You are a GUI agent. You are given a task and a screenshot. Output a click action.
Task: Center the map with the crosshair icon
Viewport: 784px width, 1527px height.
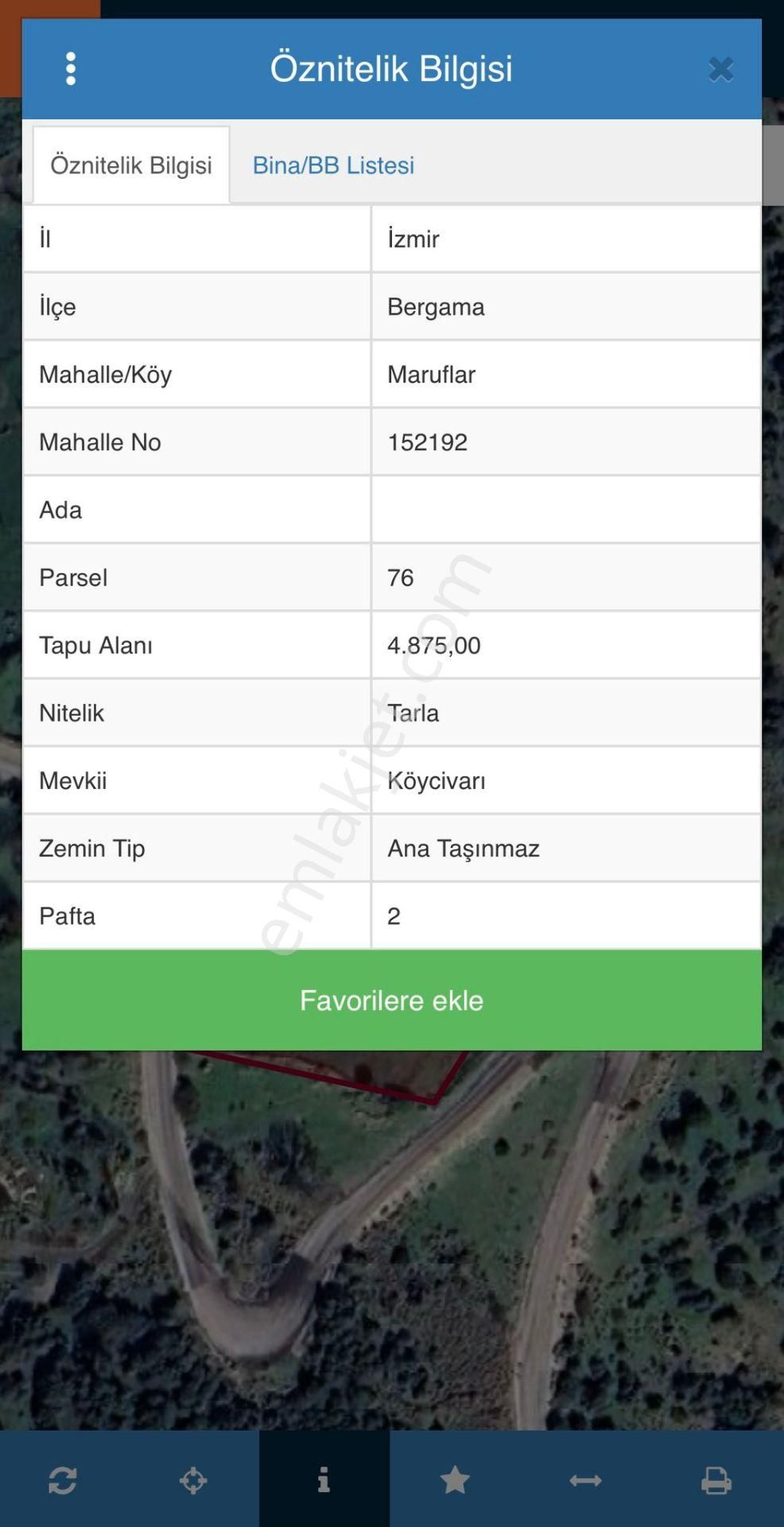click(193, 1480)
